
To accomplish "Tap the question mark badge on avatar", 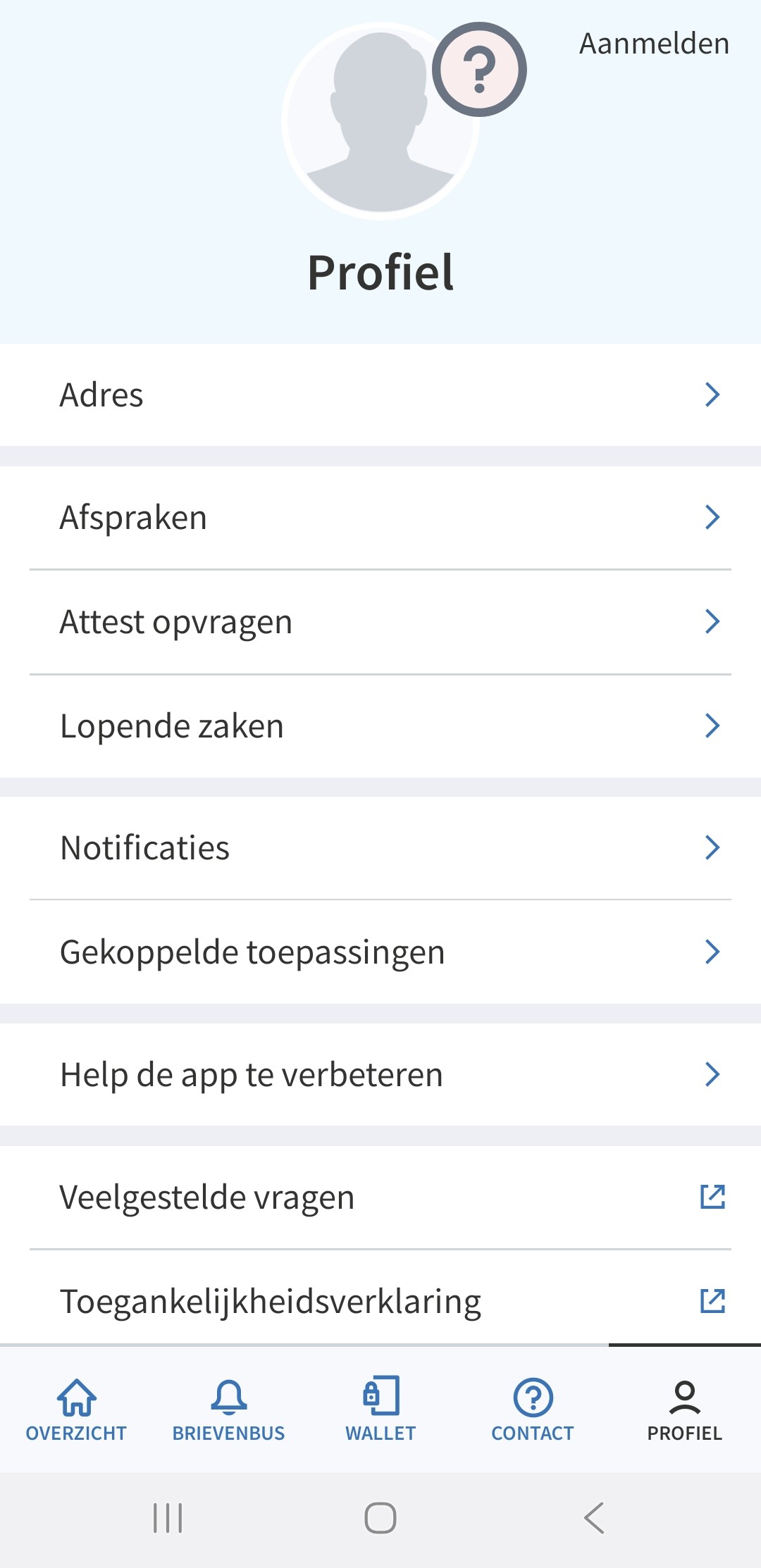I will point(479,70).
